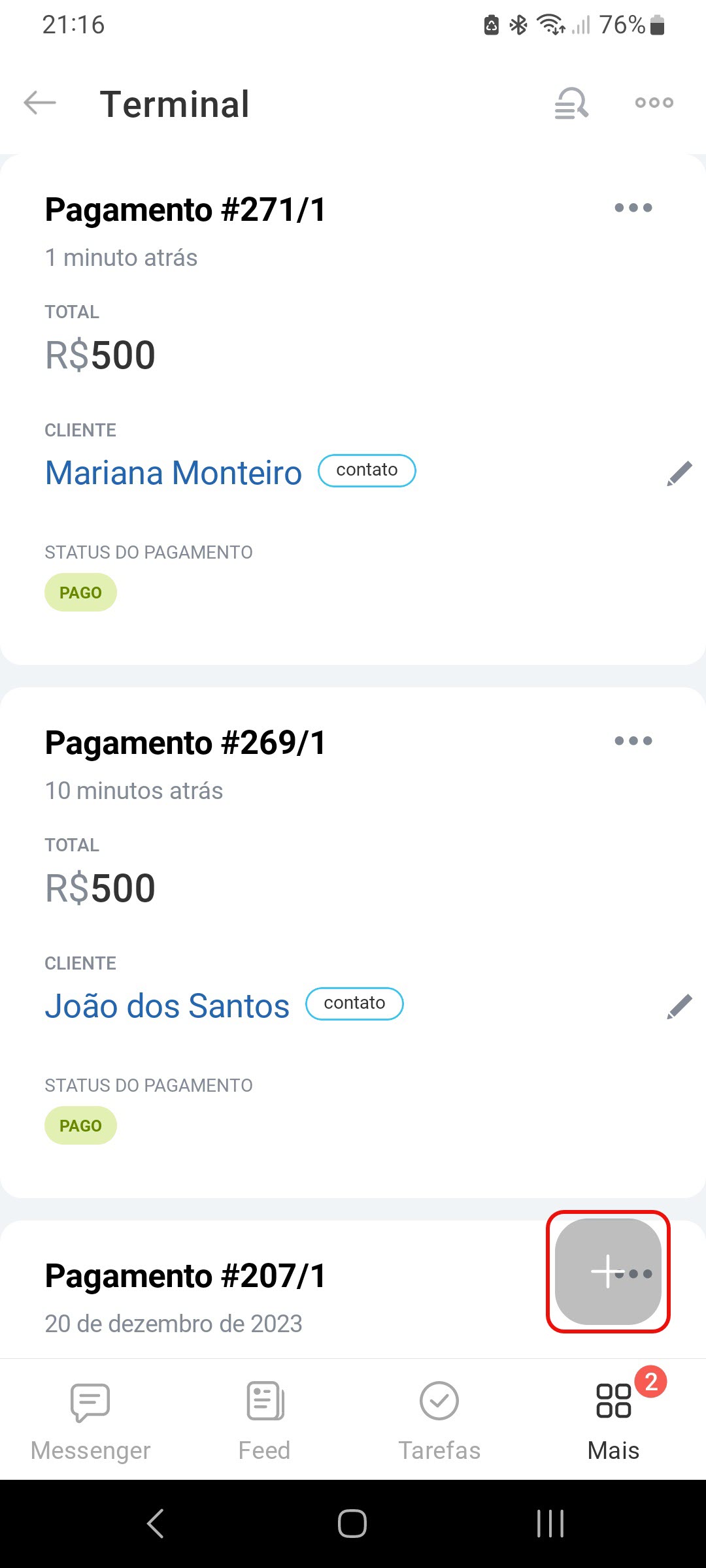Go back using the top-left arrow

40,103
